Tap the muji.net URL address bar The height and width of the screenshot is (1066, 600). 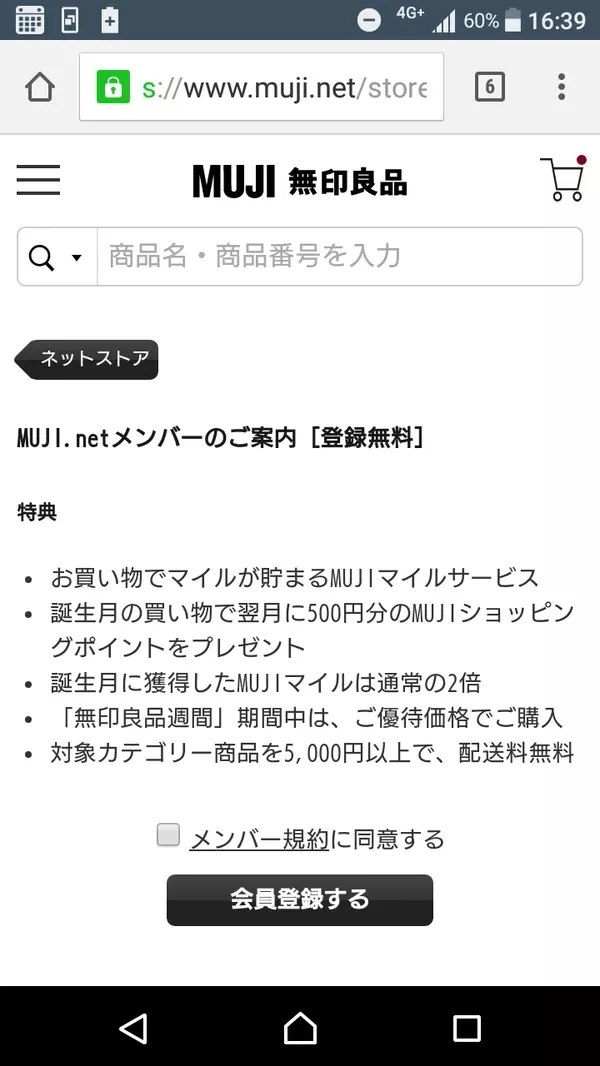(x=262, y=88)
